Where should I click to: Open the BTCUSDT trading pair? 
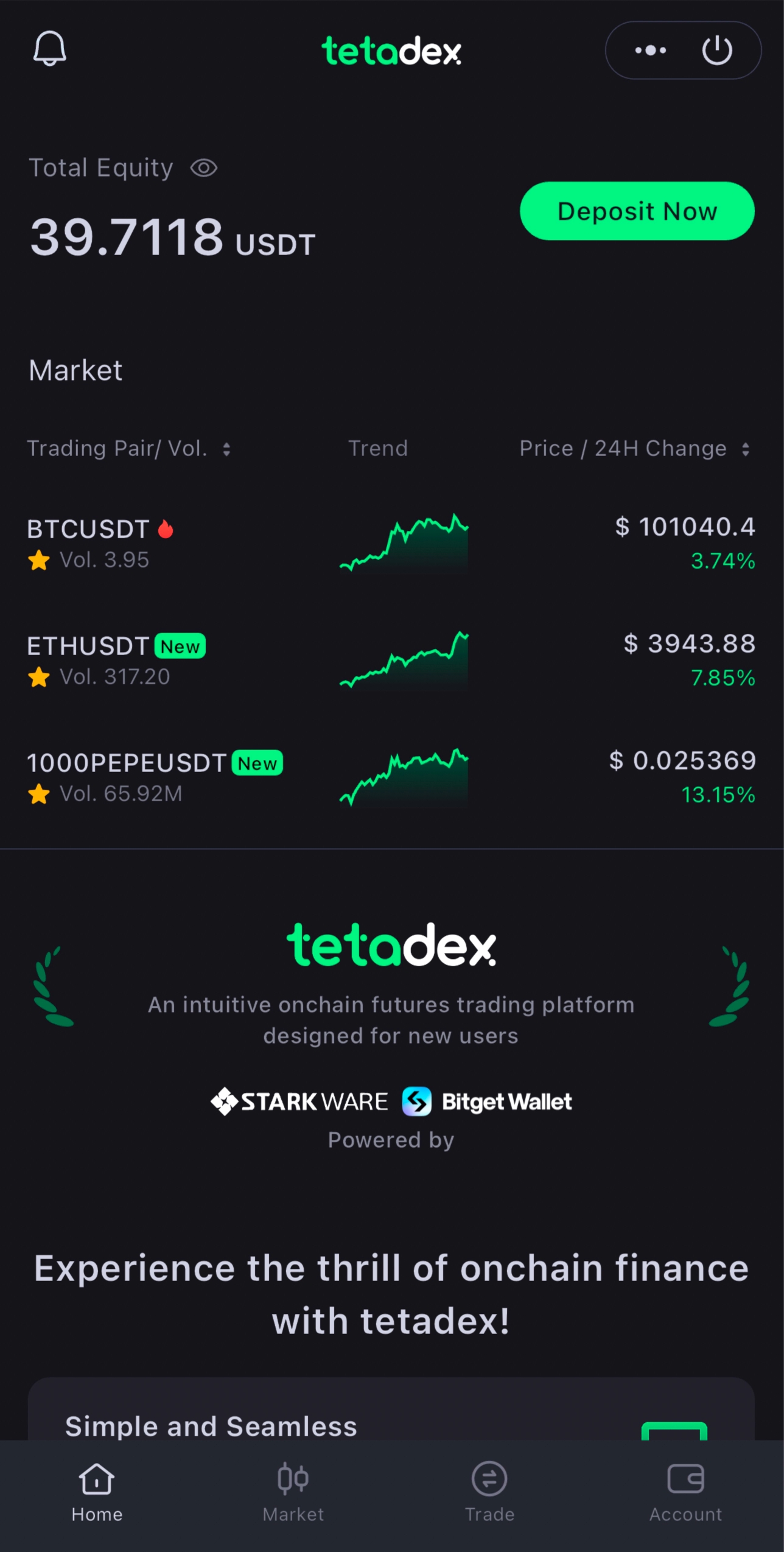pyautogui.click(x=88, y=528)
